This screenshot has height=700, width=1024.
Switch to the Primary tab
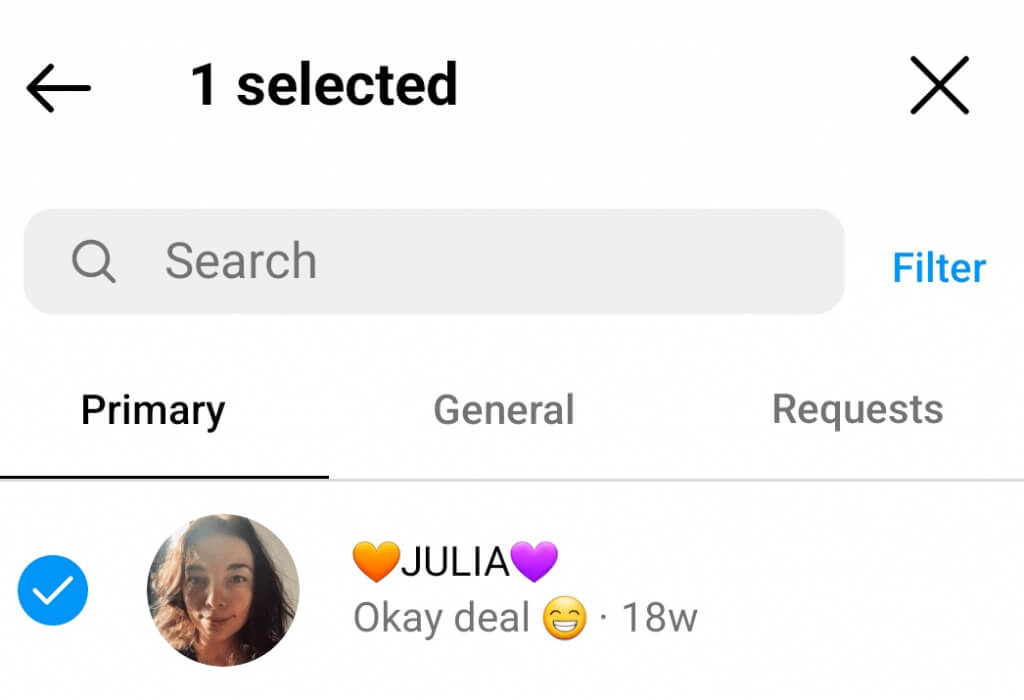click(x=153, y=410)
